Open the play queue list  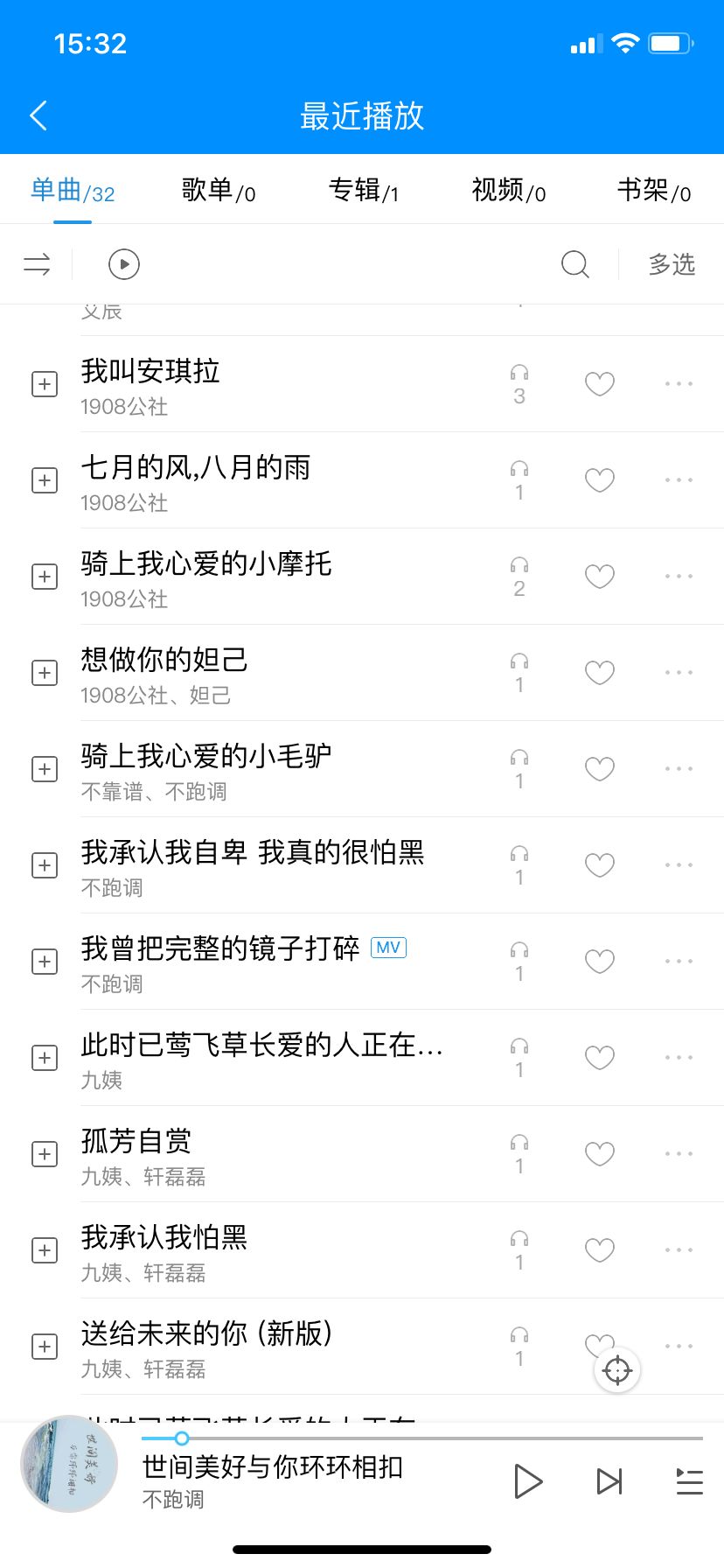(x=689, y=1481)
